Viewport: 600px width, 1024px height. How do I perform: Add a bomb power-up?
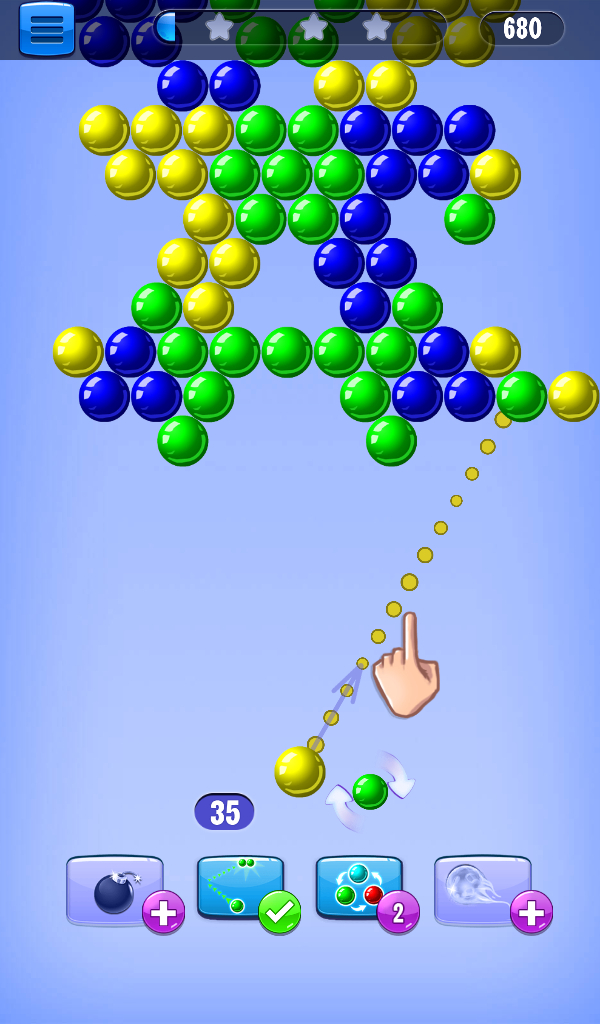point(163,911)
